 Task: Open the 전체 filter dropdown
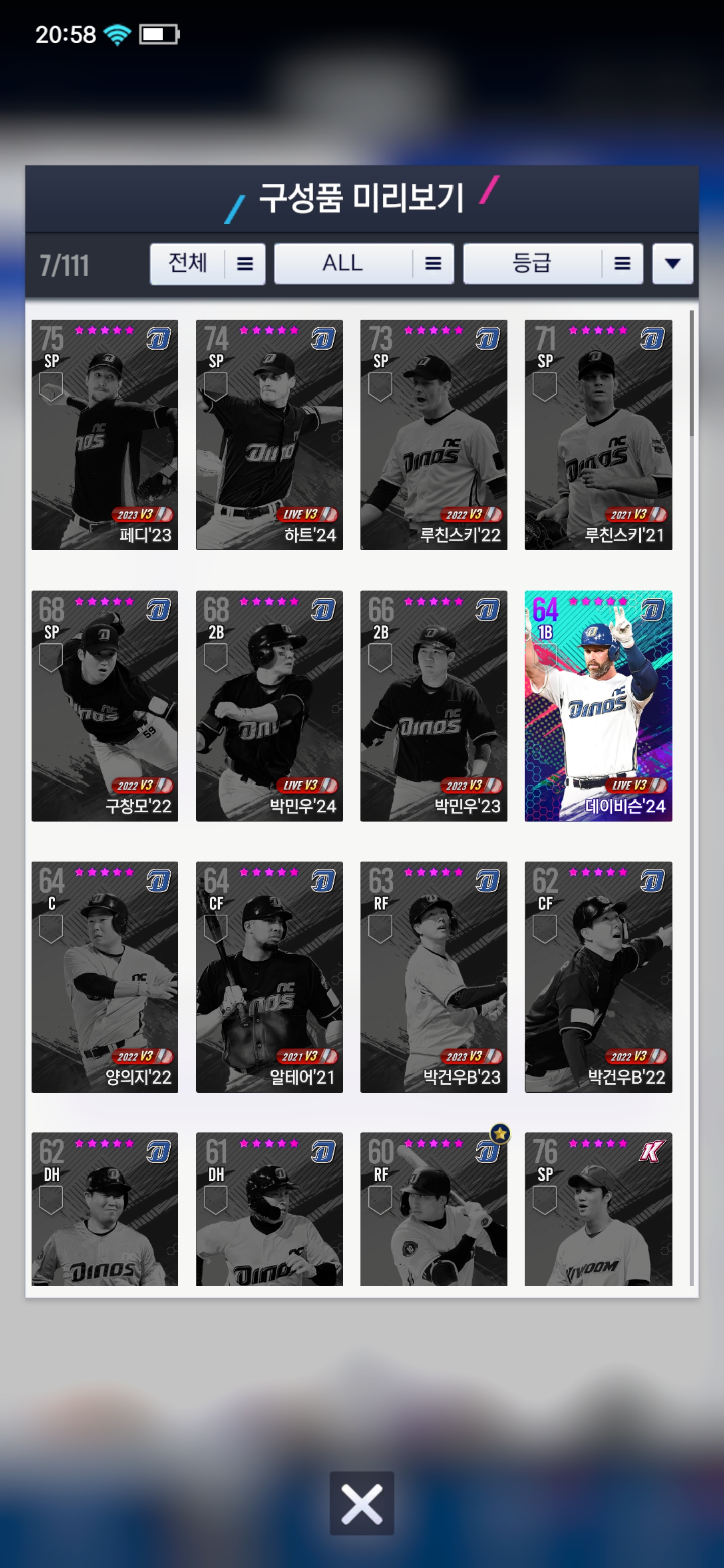[x=207, y=263]
